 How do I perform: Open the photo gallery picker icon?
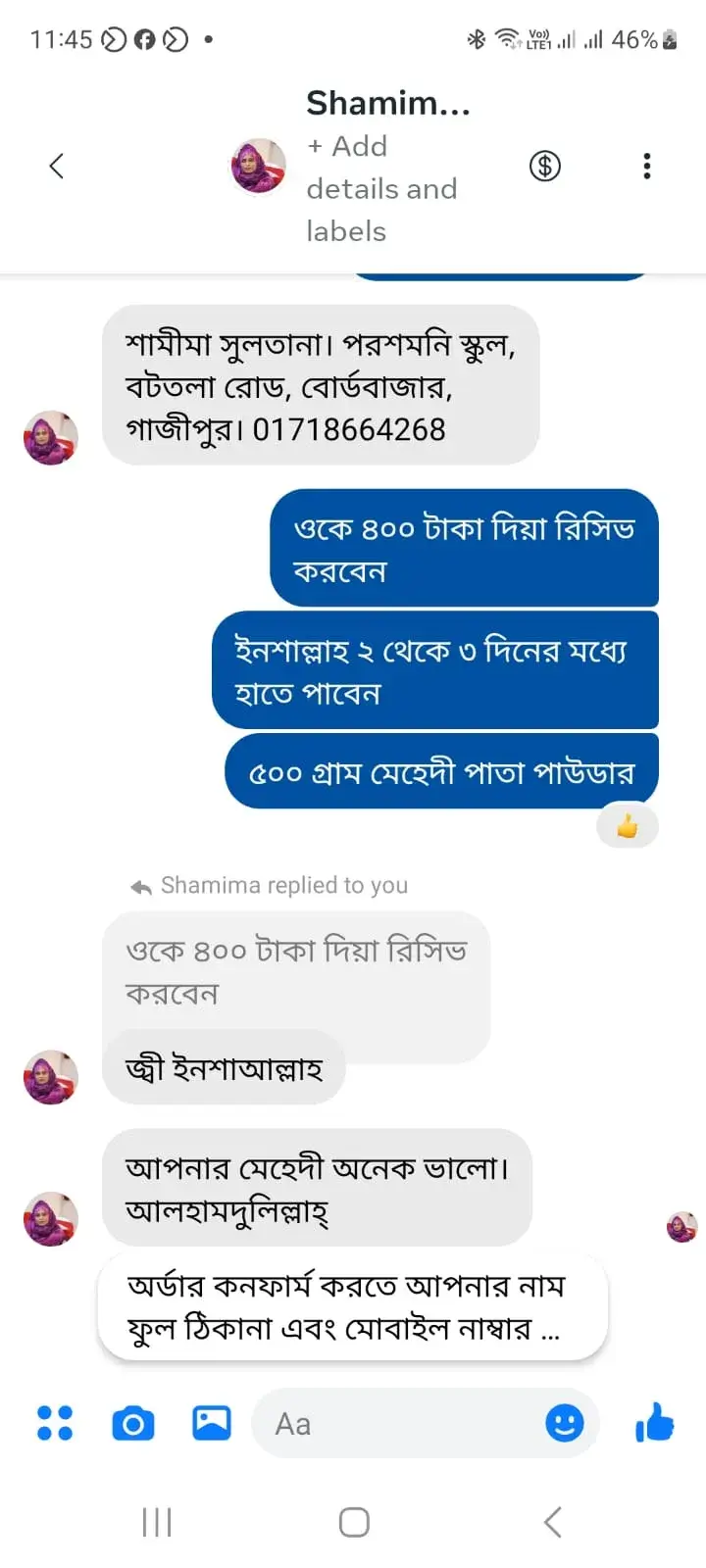[x=211, y=1423]
